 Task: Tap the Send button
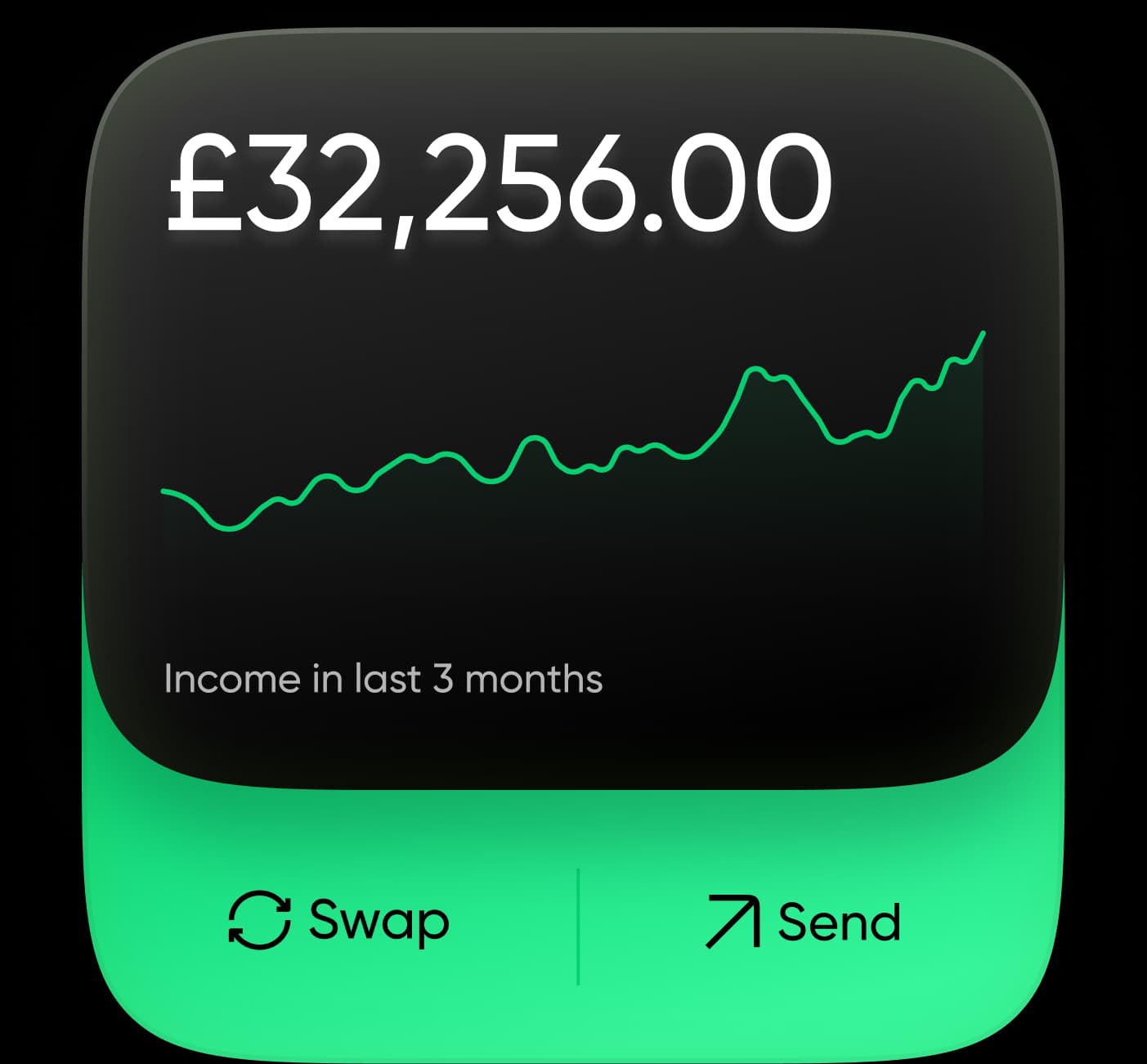coord(803,922)
